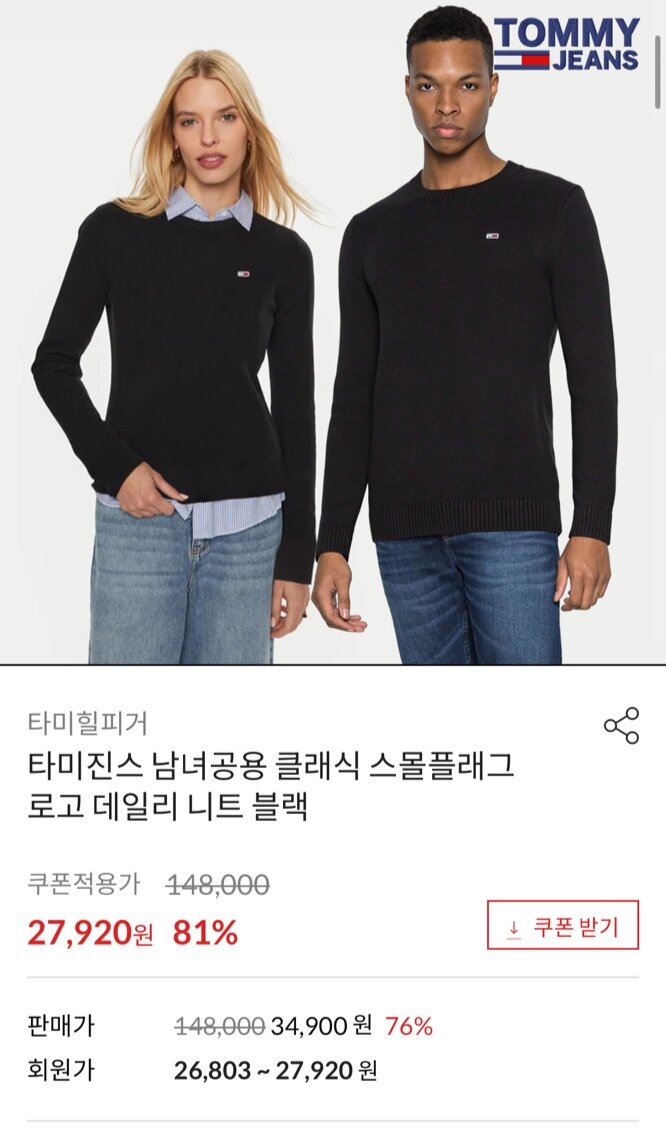This screenshot has width=666, height=1127.
Task: Open the 타미힐피거 brand page
Action: [88, 723]
